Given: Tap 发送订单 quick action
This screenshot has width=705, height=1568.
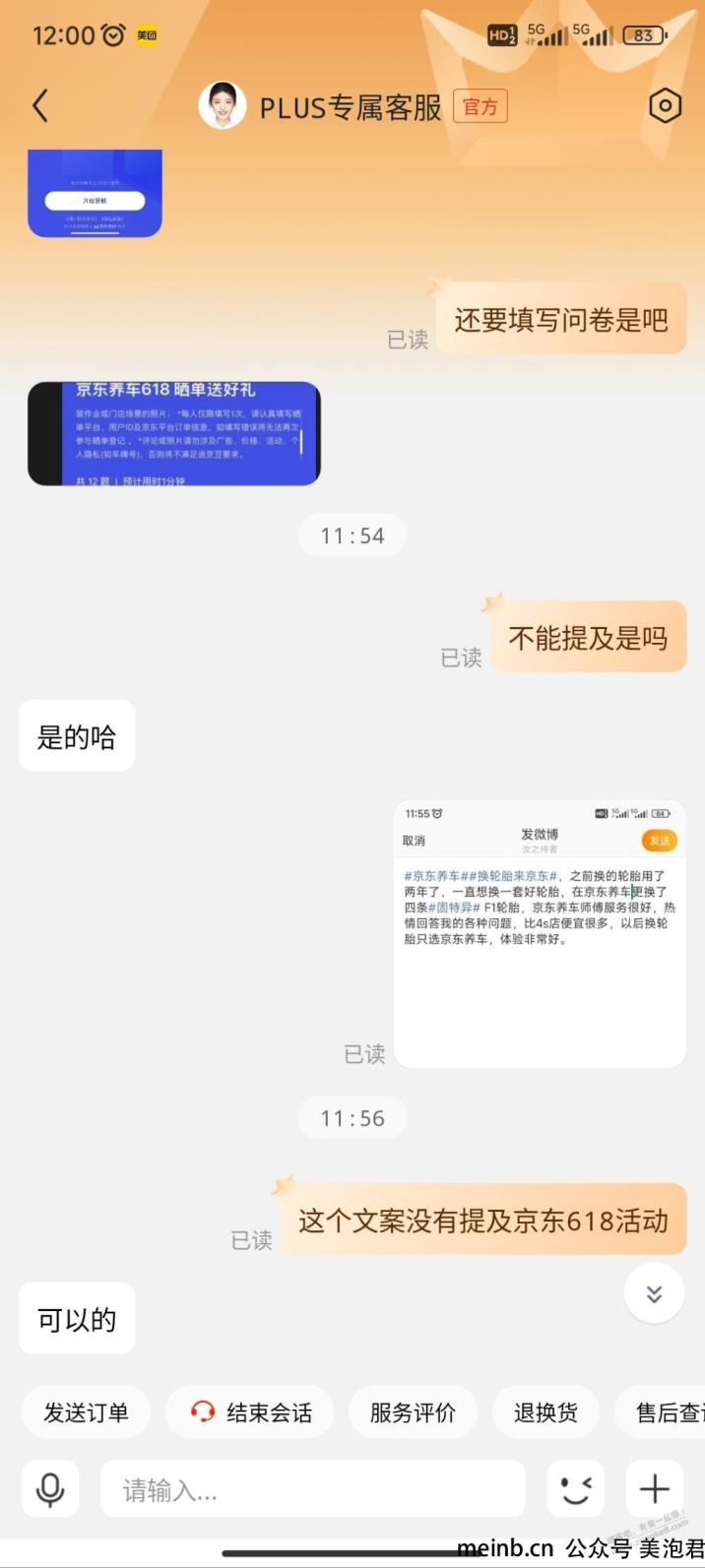Looking at the screenshot, I should 86,1412.
